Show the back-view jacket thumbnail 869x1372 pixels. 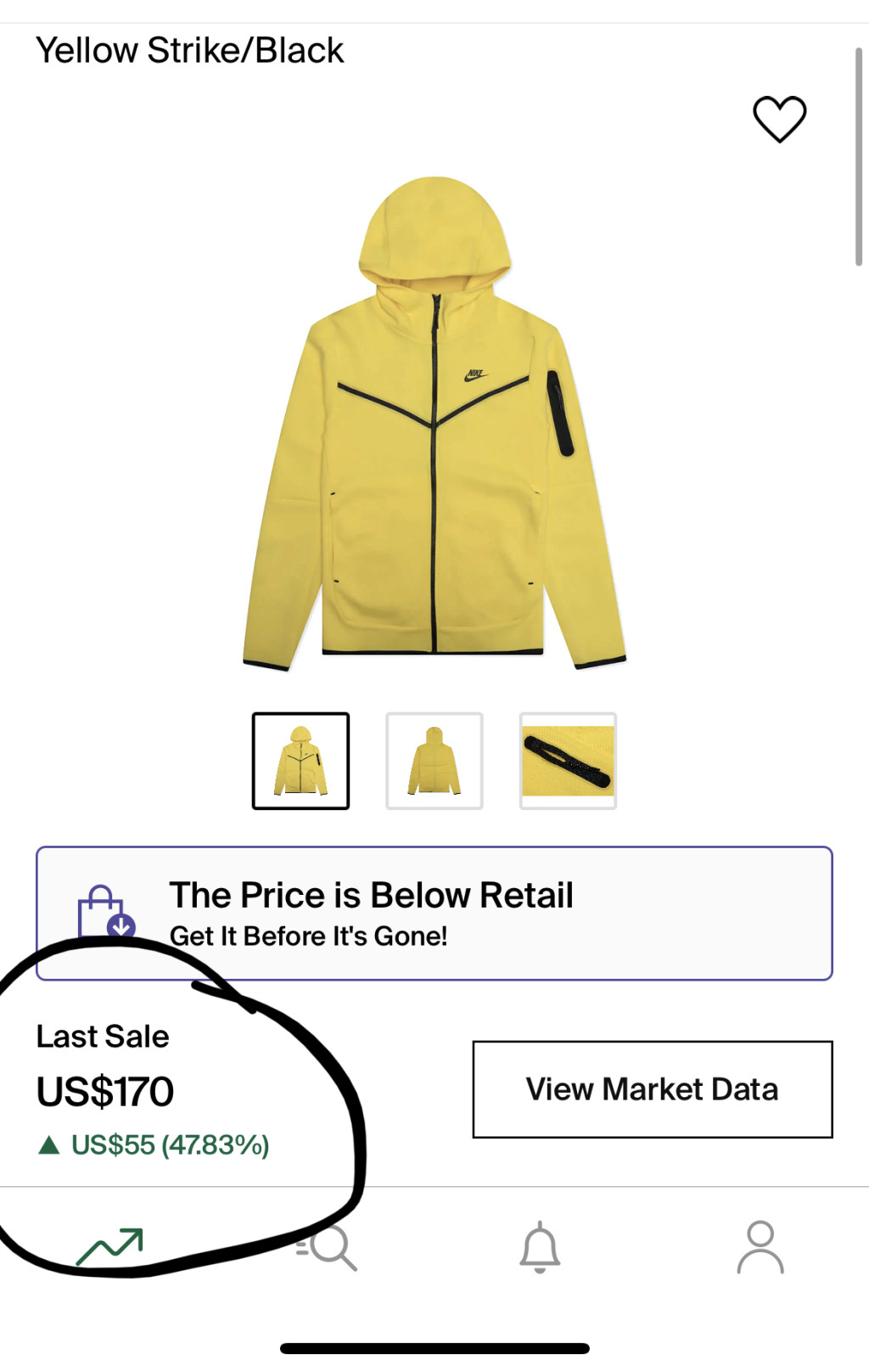point(434,761)
